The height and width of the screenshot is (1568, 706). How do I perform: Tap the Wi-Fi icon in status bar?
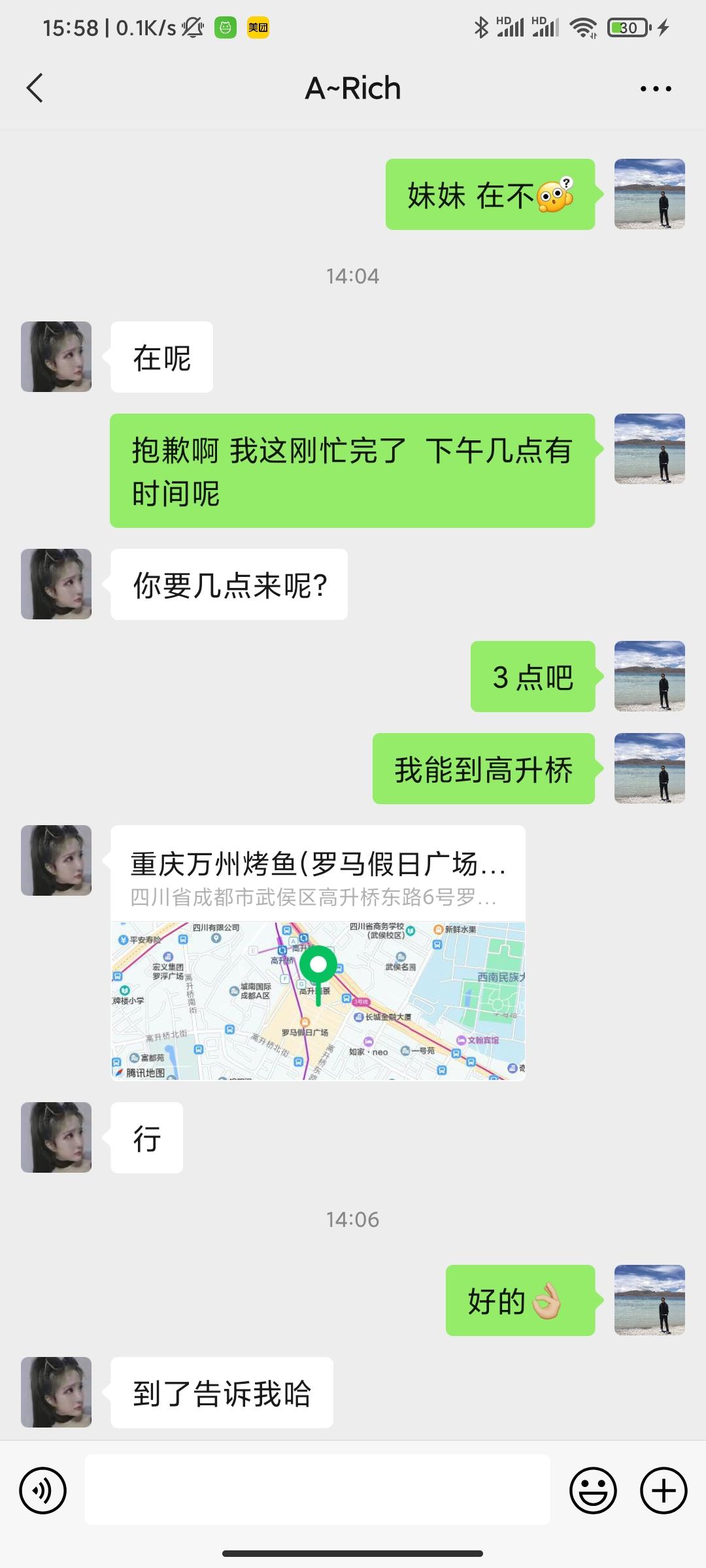coord(584,28)
